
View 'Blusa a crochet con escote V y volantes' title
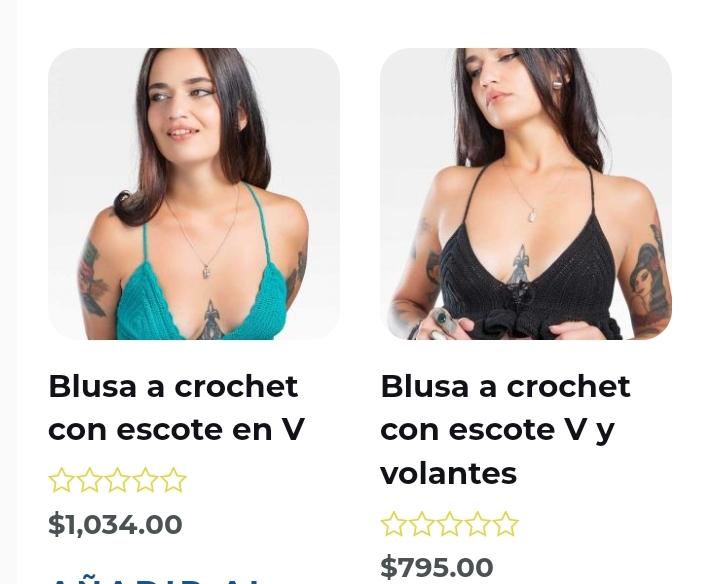[x=505, y=428]
